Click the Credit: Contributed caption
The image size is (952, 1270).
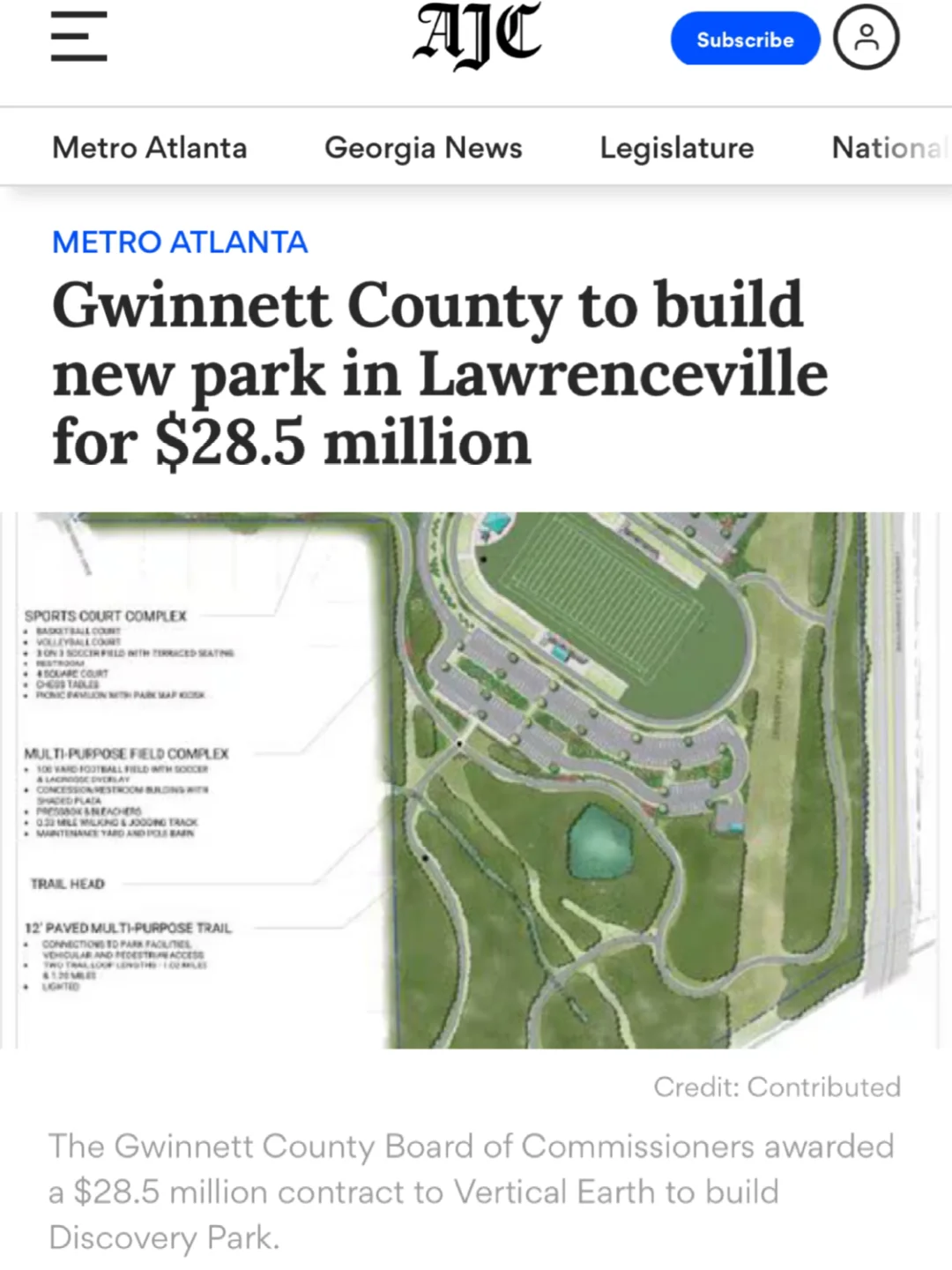click(776, 1087)
